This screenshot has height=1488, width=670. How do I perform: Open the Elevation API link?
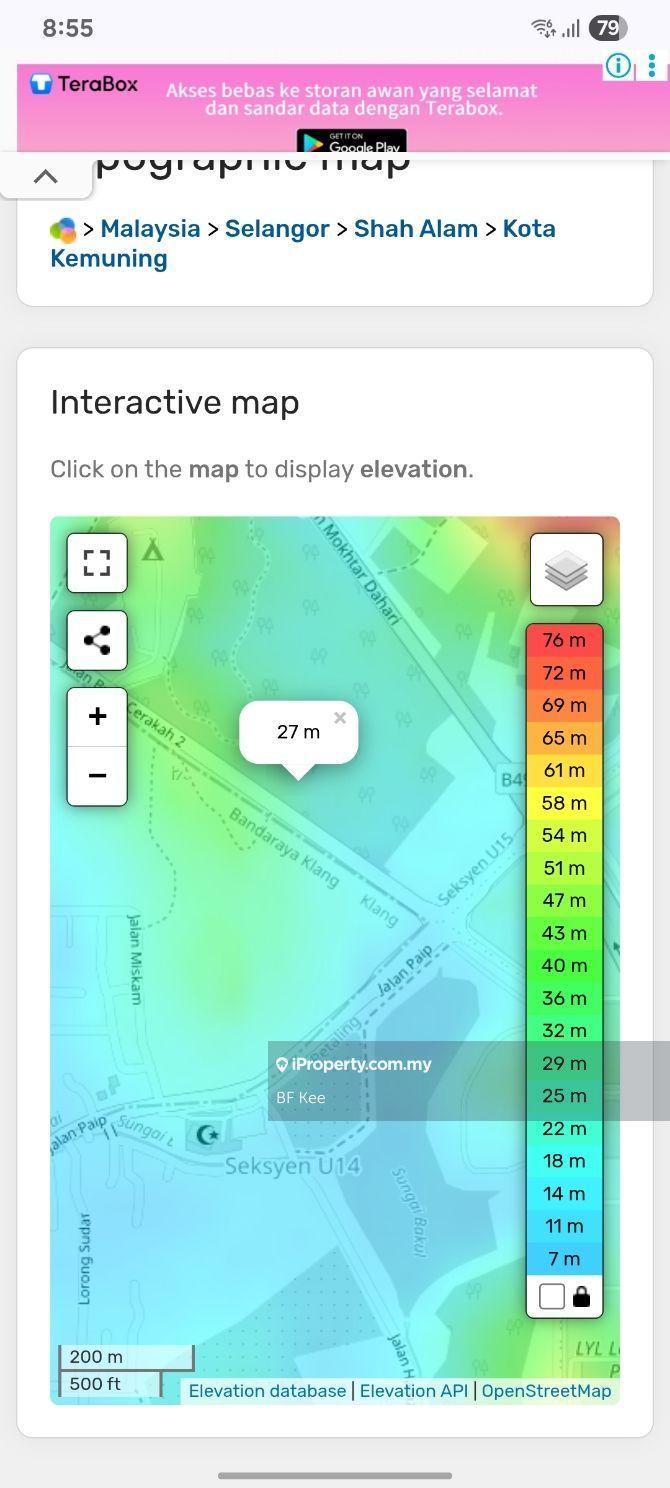[x=413, y=1391]
